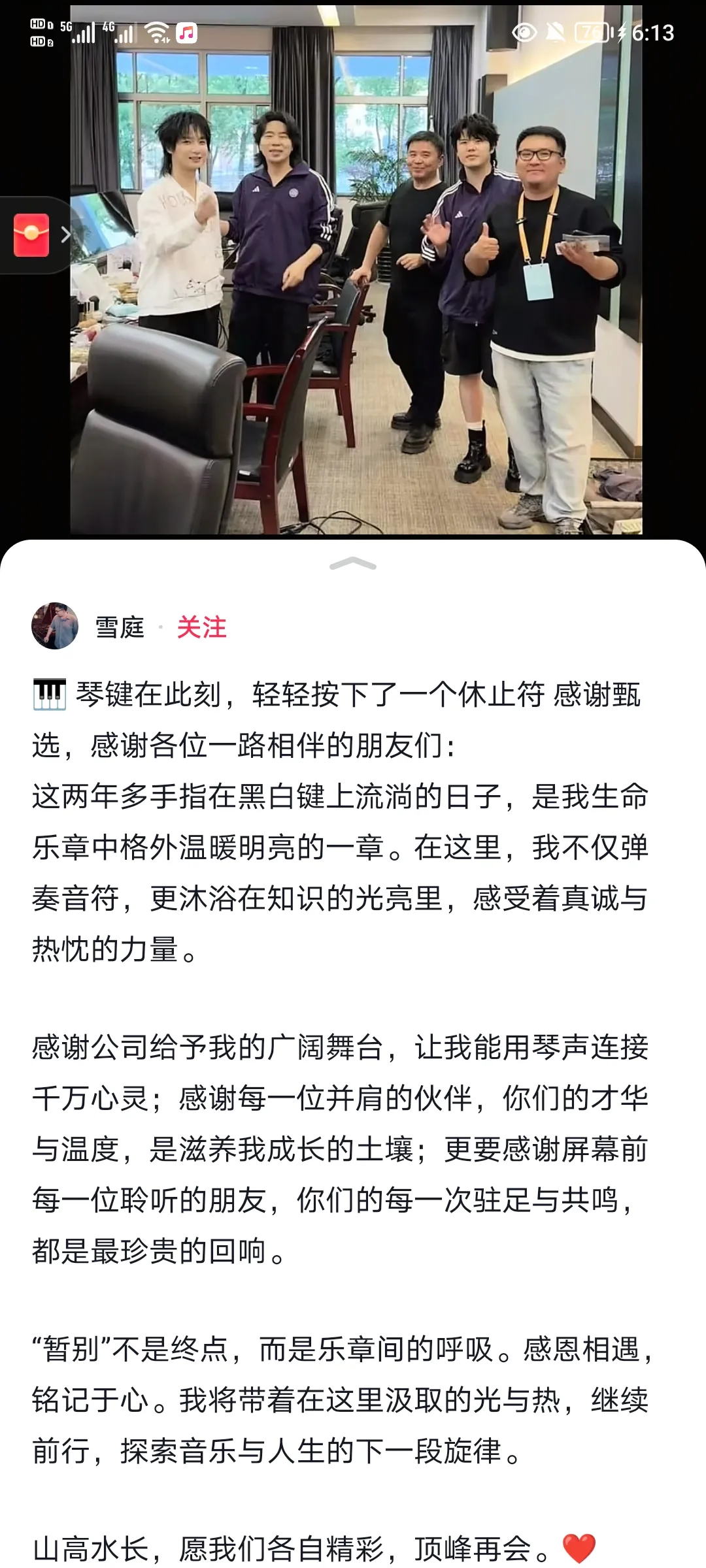Open the author name 雪庭

coord(120,627)
